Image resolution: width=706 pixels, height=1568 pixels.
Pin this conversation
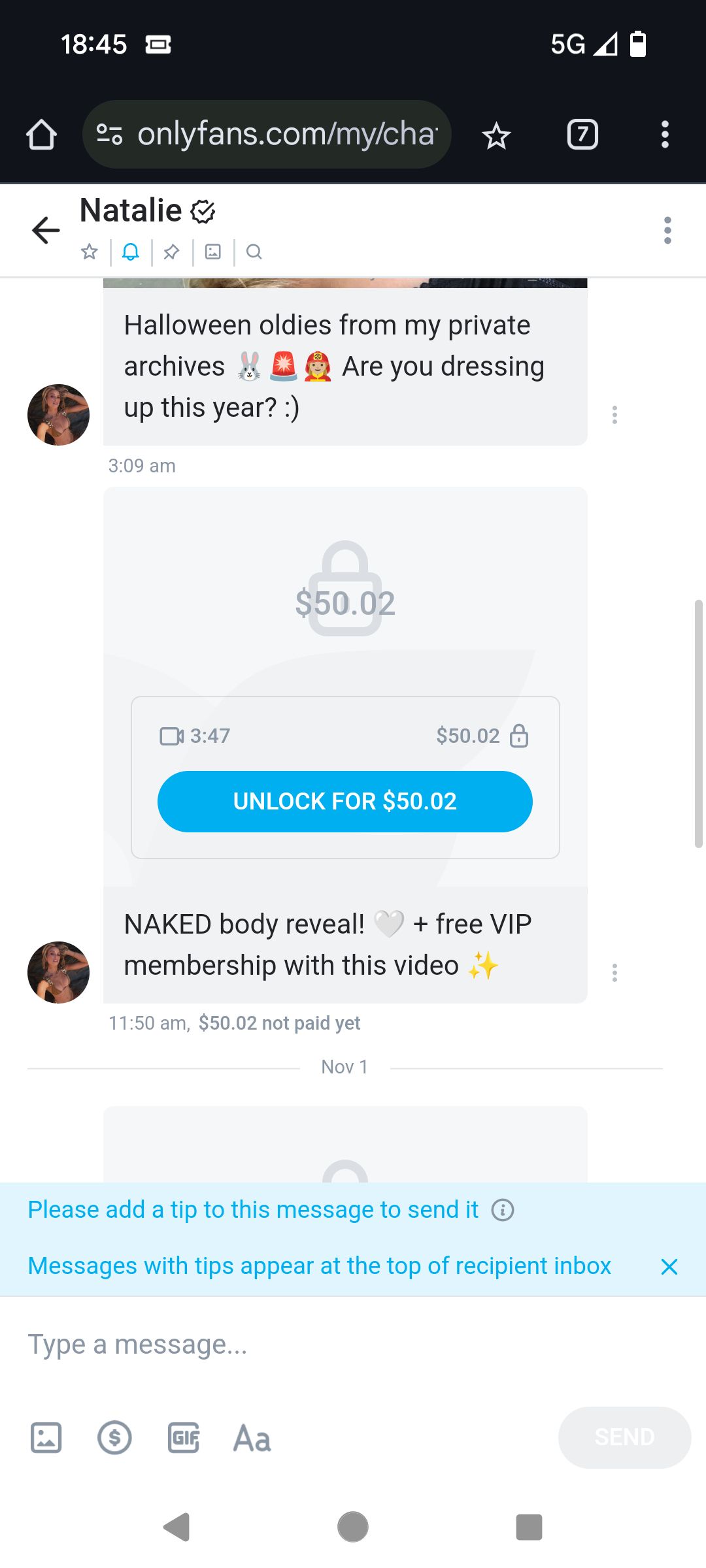pyautogui.click(x=172, y=252)
